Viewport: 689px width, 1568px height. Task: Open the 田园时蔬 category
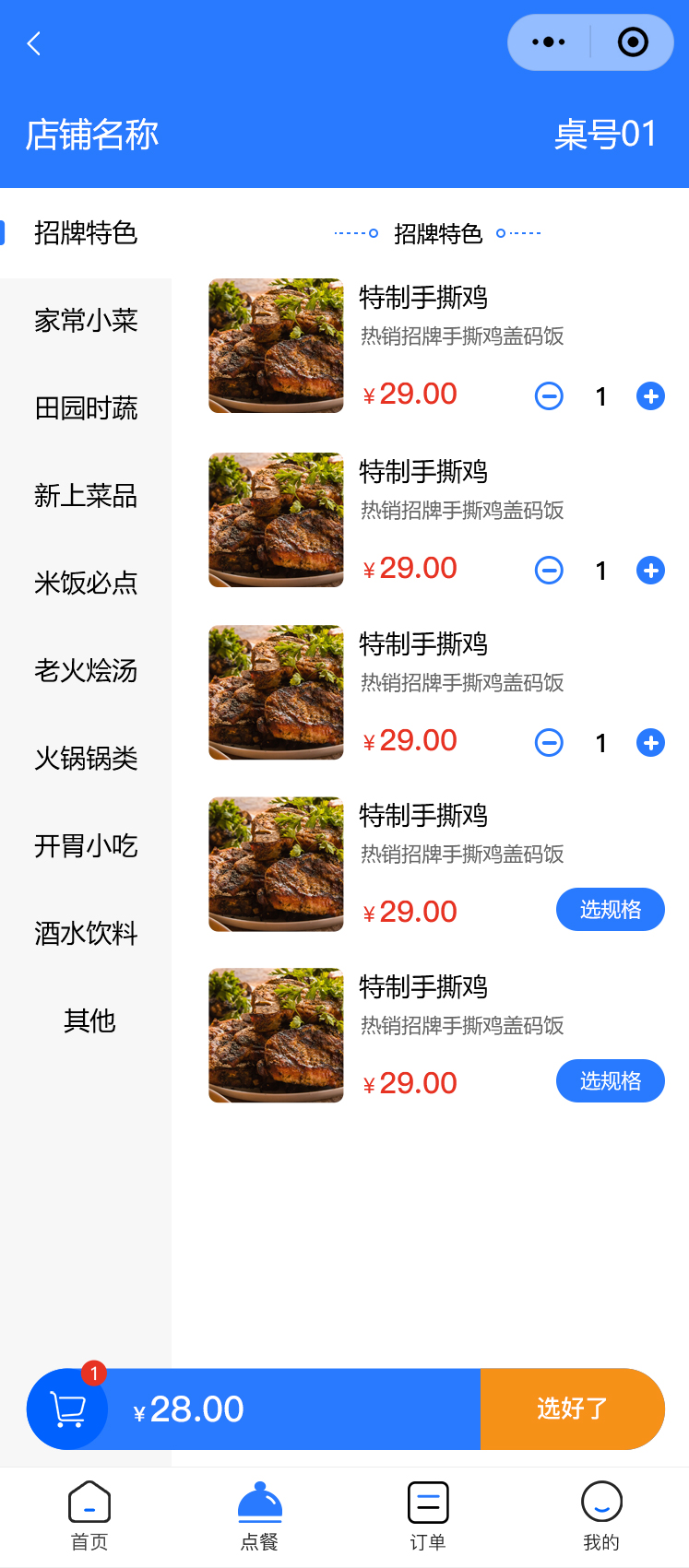[85, 408]
